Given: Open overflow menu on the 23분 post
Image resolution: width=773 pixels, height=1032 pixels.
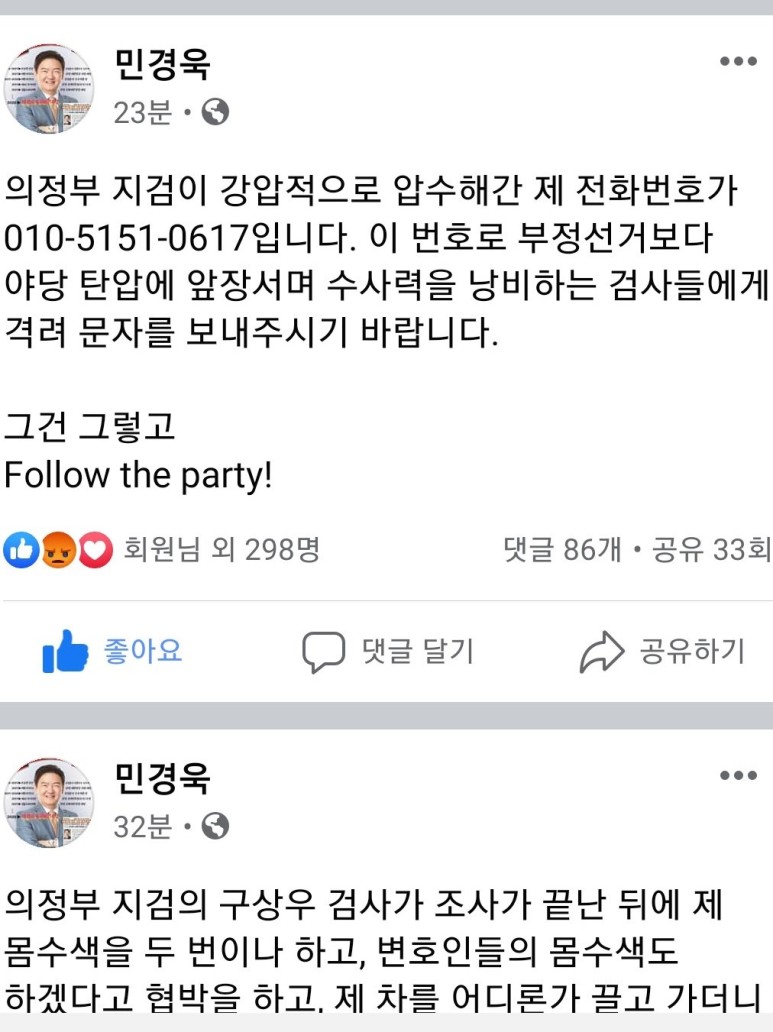Looking at the screenshot, I should click(x=738, y=62).
